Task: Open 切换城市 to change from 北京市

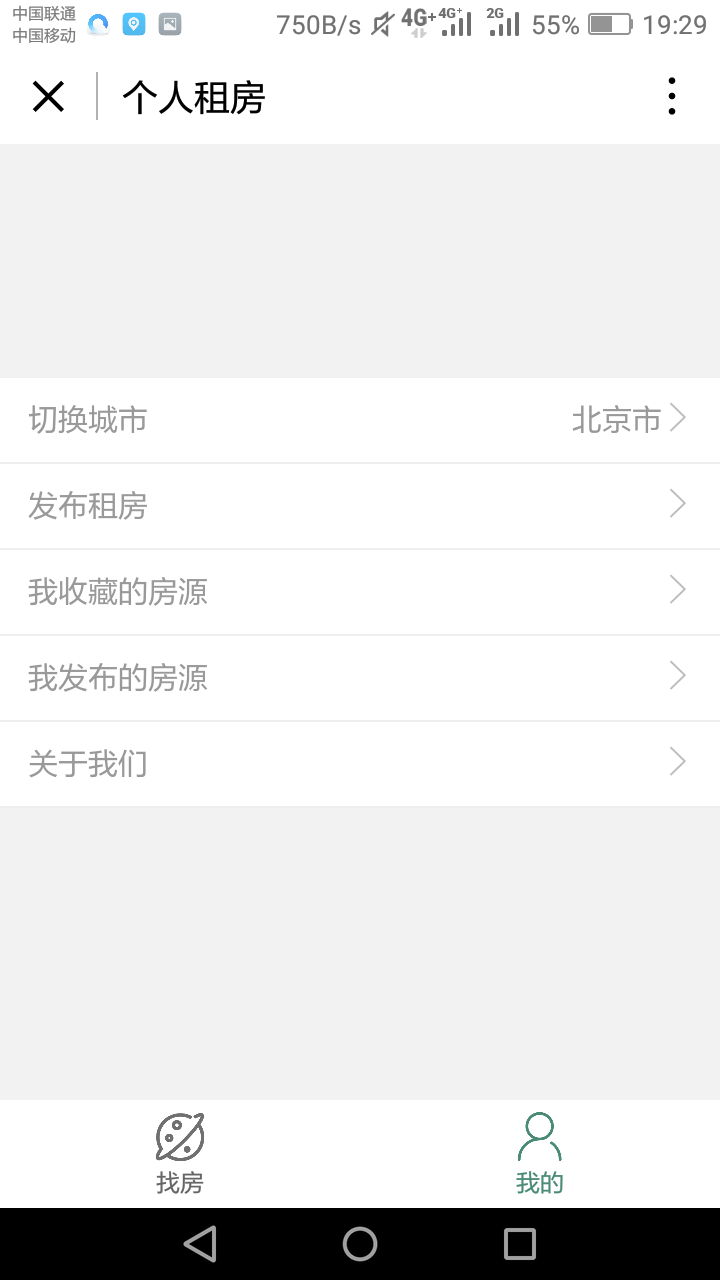Action: [x=360, y=420]
